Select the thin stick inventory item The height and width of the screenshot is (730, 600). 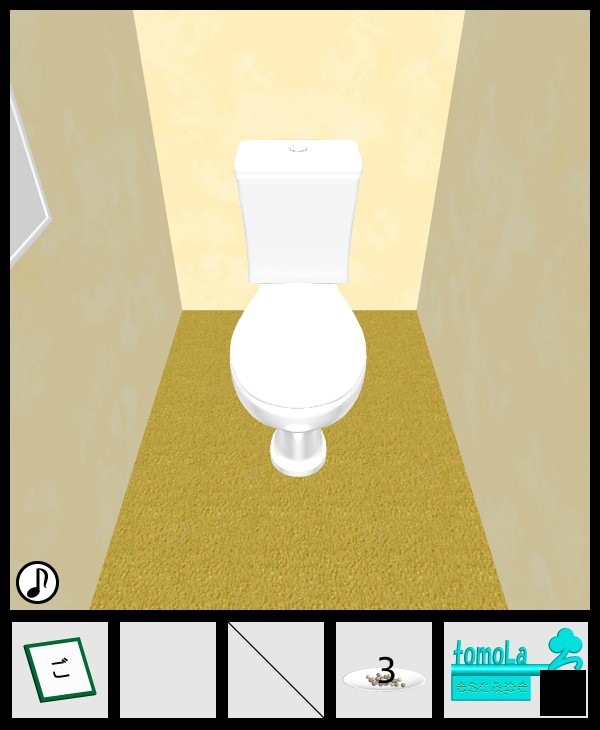(x=276, y=670)
